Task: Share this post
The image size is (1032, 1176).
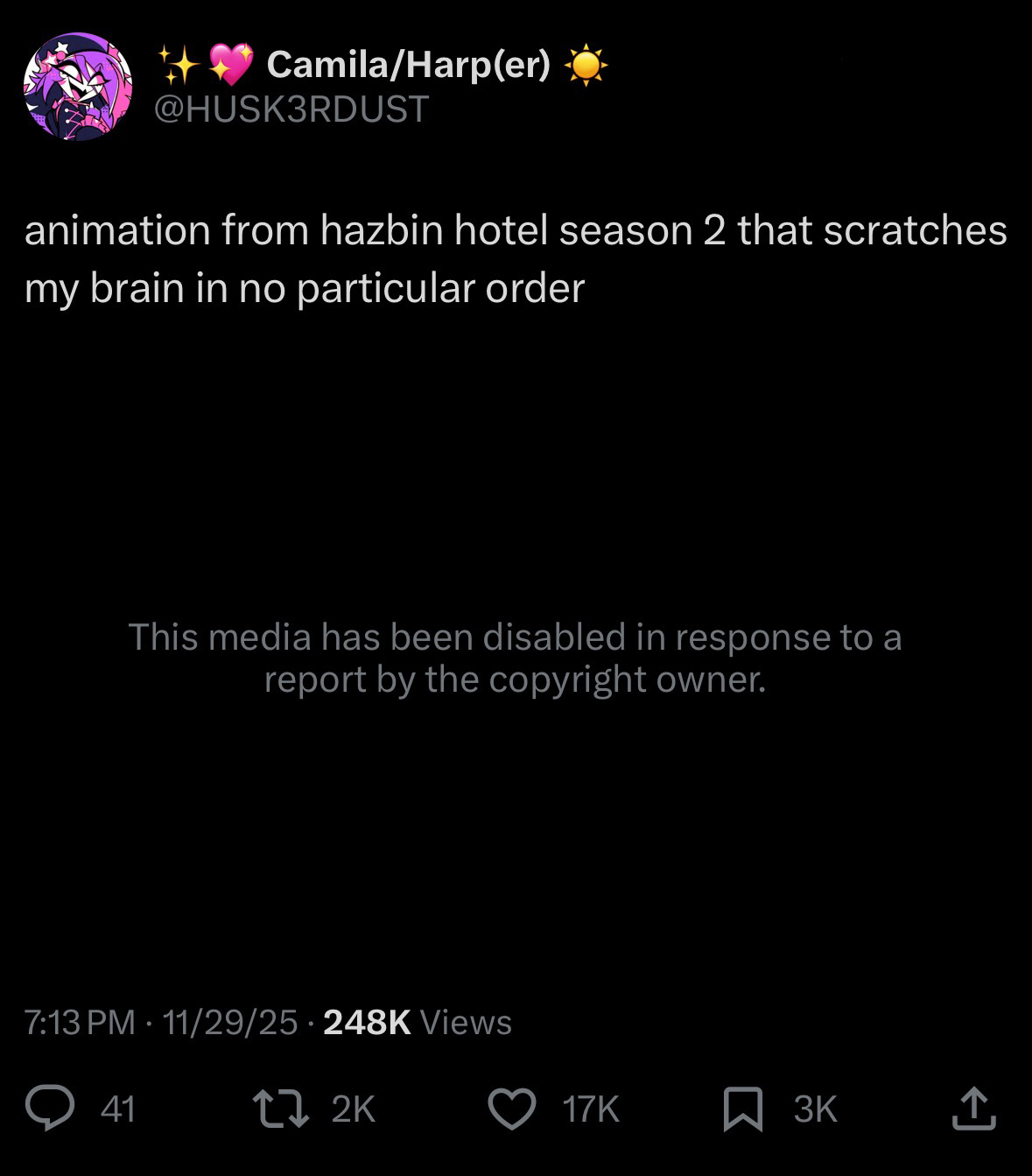Action: (972, 1109)
